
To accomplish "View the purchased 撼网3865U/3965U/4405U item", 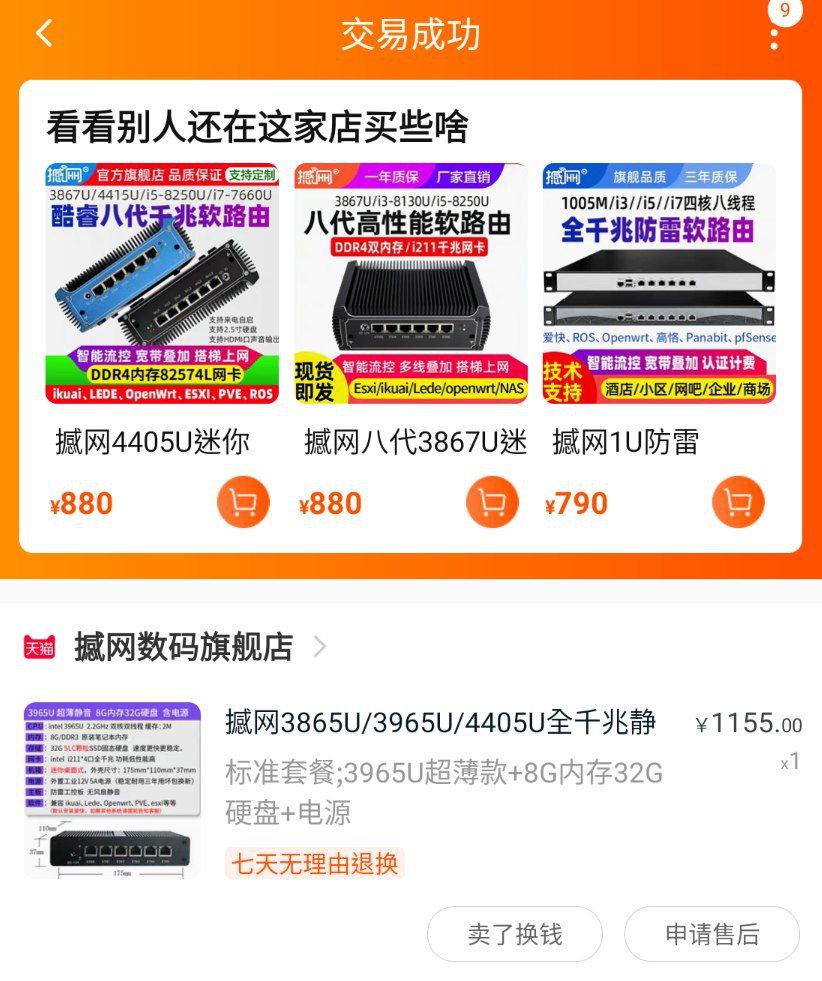I will [413, 790].
